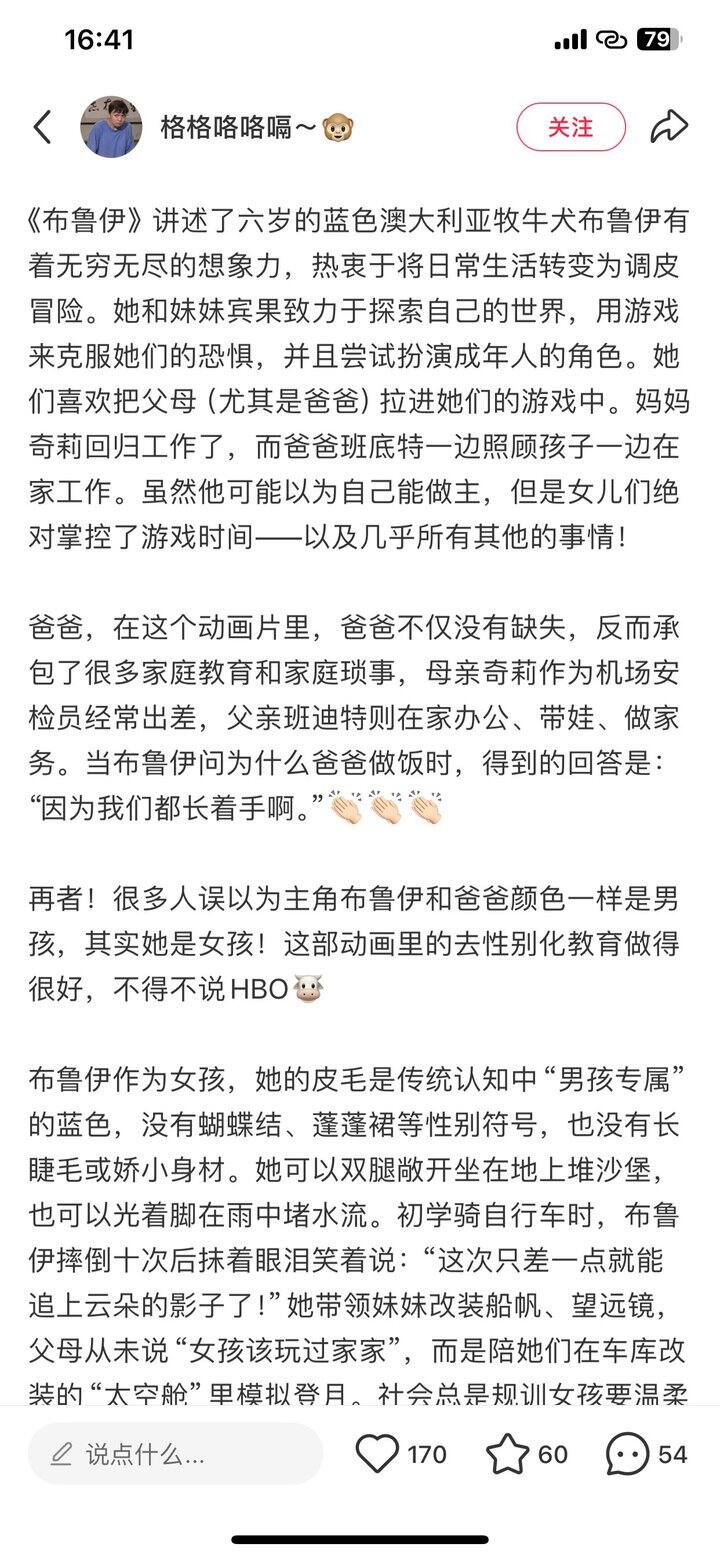
Task: Open the 说点什么 comment field
Action: pos(175,1454)
